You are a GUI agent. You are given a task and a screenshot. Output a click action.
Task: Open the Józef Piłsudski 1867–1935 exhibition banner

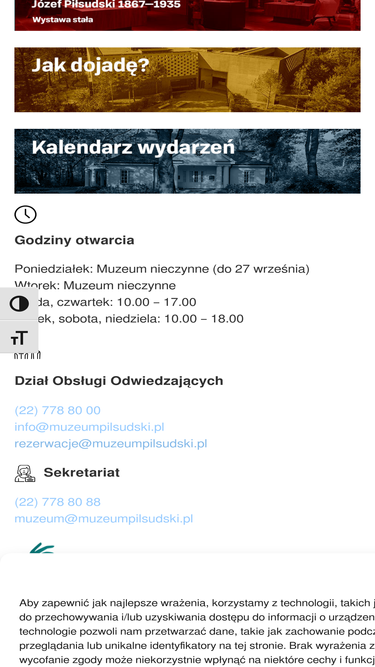coord(188,15)
